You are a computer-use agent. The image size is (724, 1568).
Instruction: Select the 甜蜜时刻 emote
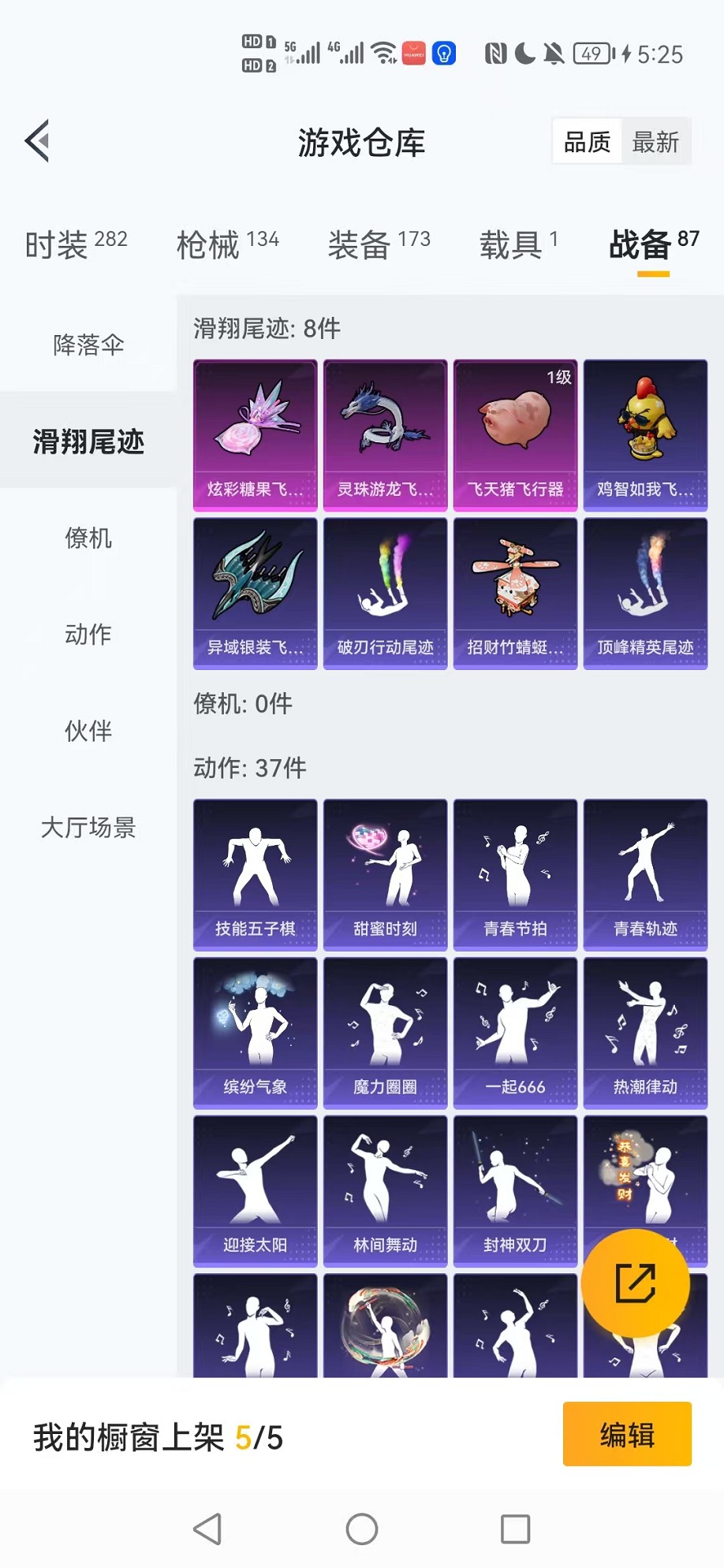click(385, 874)
